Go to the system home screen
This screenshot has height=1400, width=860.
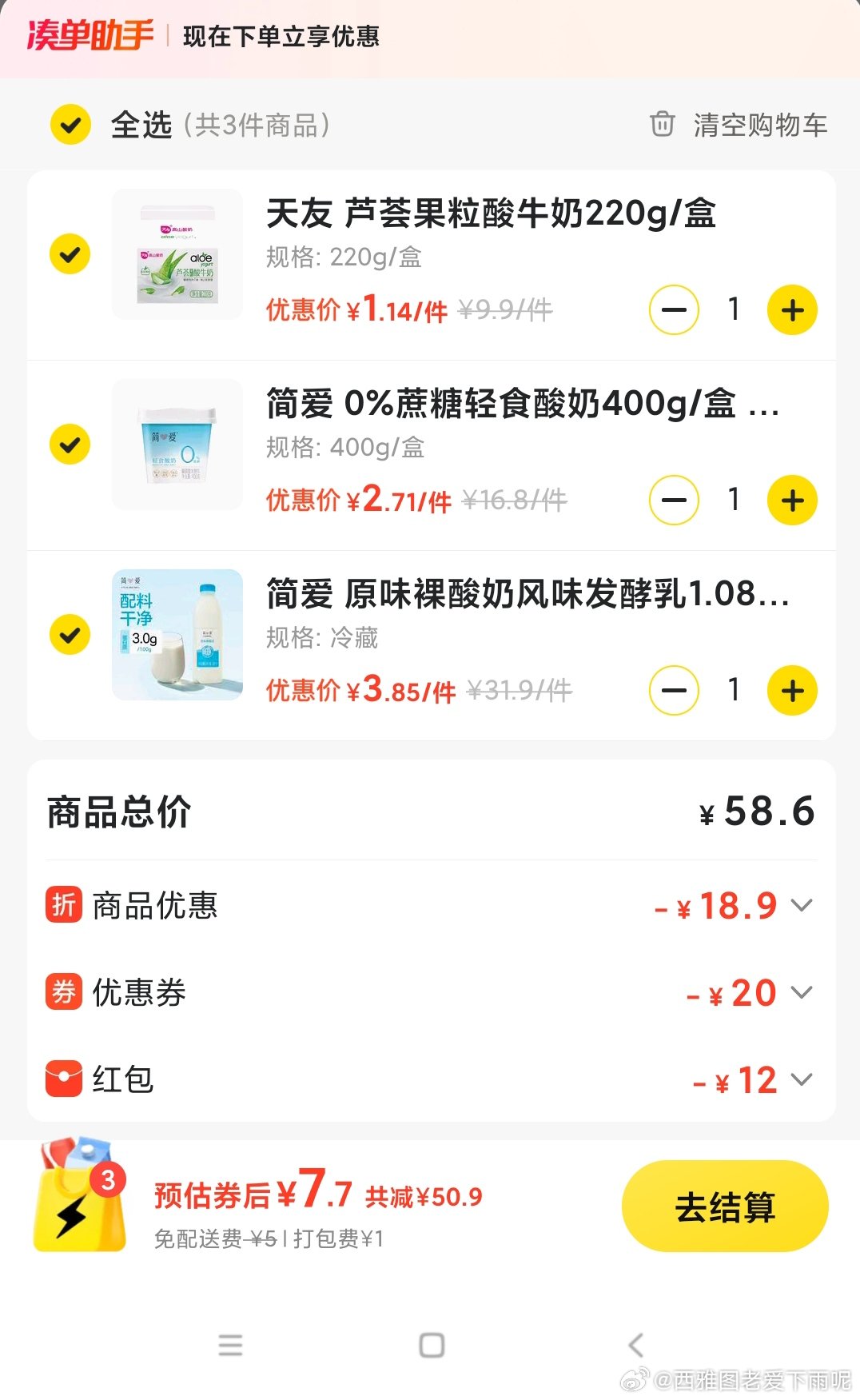point(432,1345)
